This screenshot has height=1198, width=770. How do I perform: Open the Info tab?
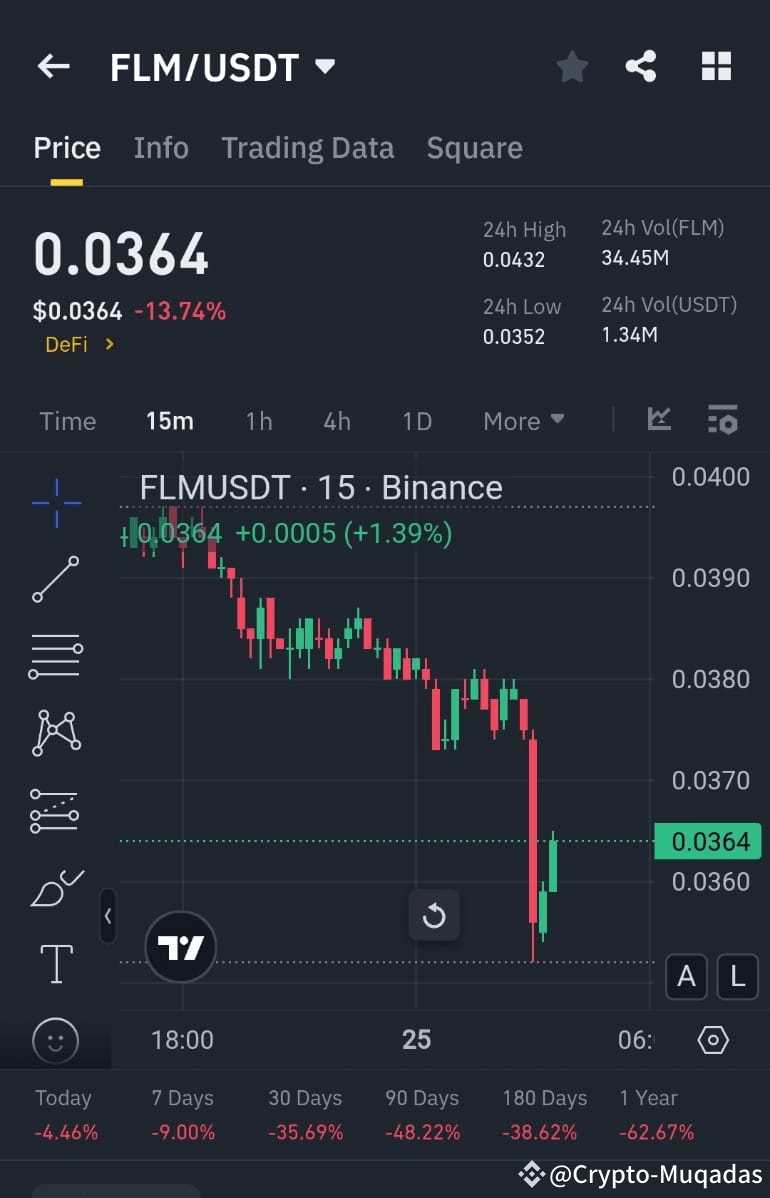tap(161, 147)
